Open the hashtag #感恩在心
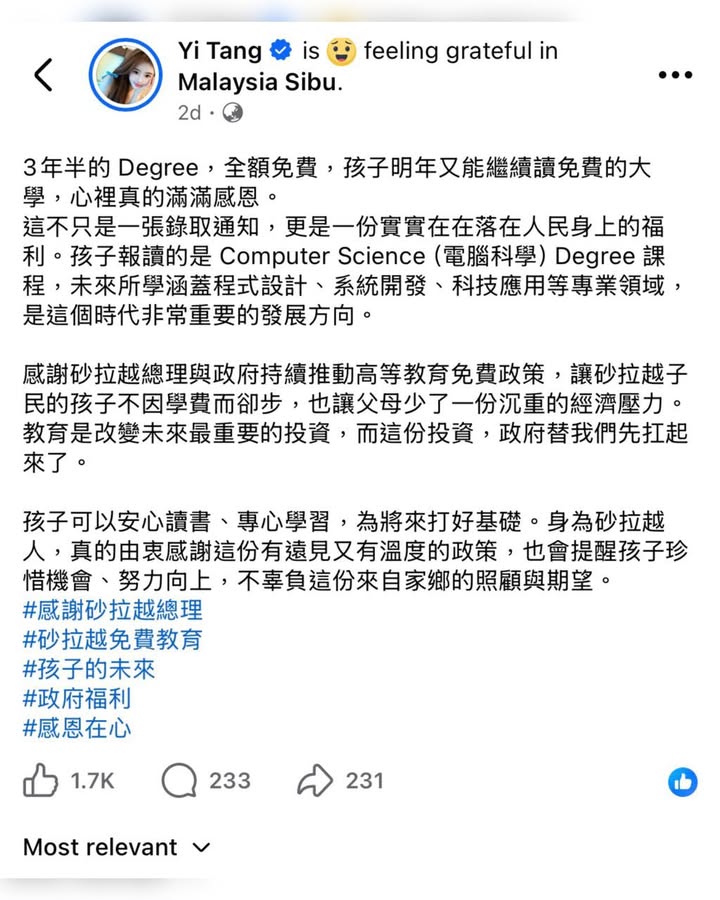 tap(77, 727)
